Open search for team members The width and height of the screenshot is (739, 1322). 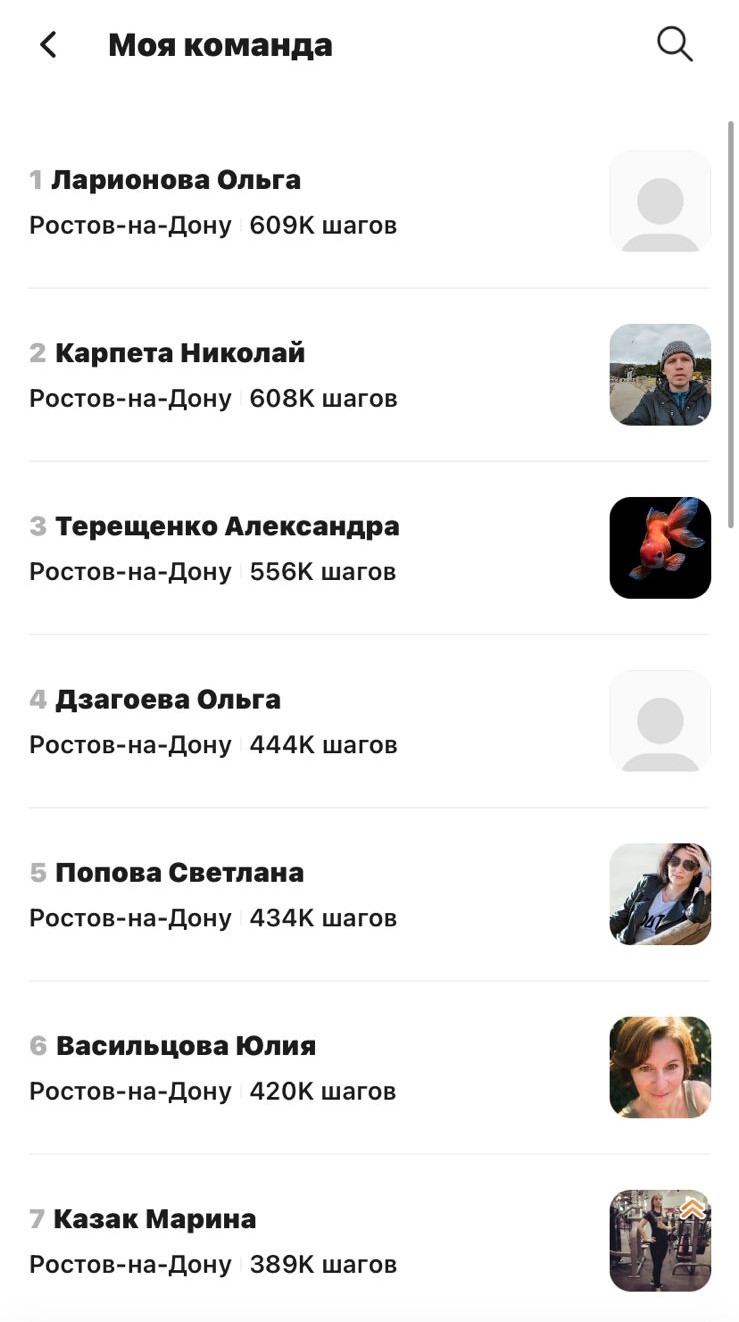tap(674, 45)
